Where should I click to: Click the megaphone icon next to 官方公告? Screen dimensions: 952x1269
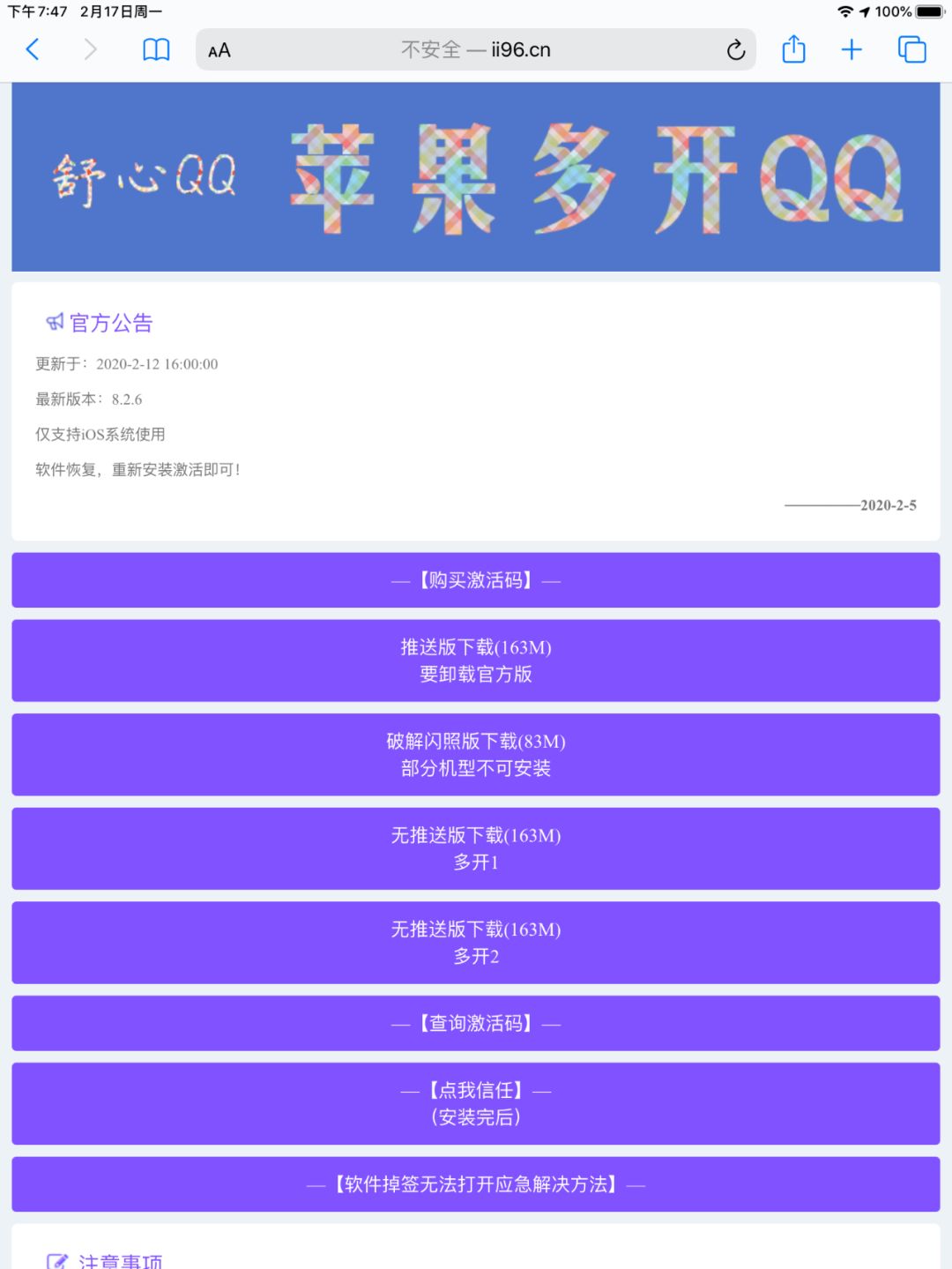point(56,322)
